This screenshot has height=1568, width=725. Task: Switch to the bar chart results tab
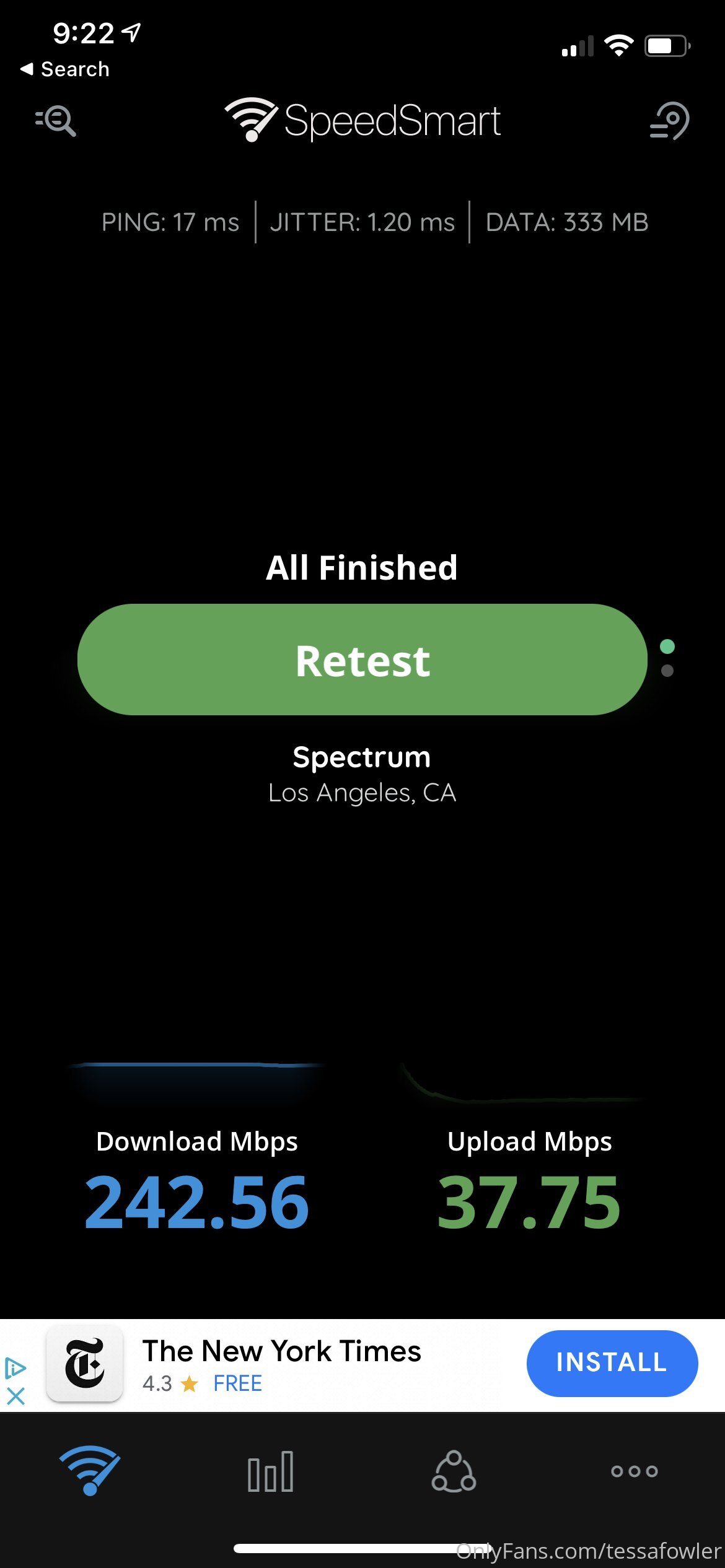click(271, 1471)
